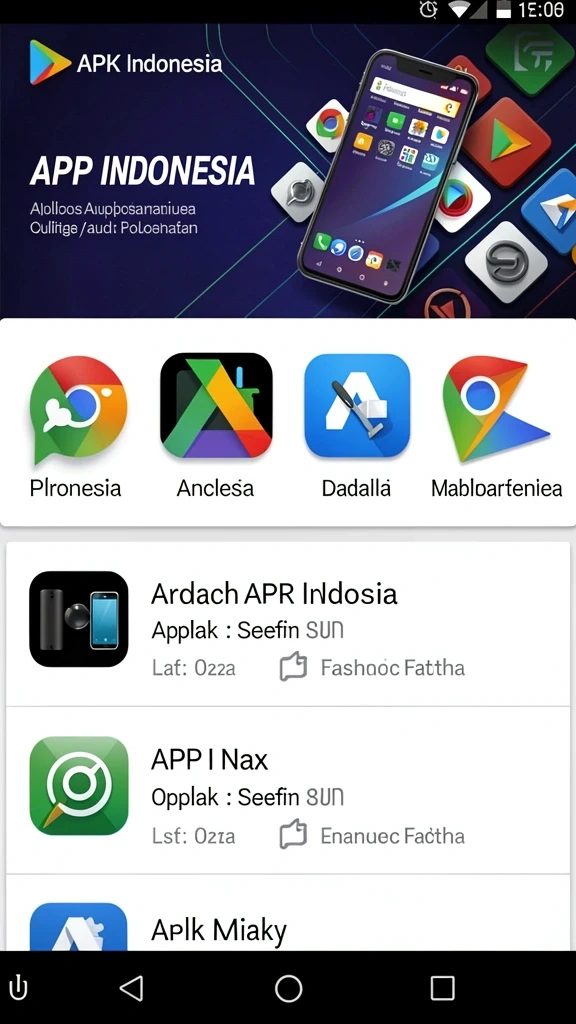Select the Dadalla app icon
Image resolution: width=576 pixels, height=1024 pixels.
coord(357,406)
